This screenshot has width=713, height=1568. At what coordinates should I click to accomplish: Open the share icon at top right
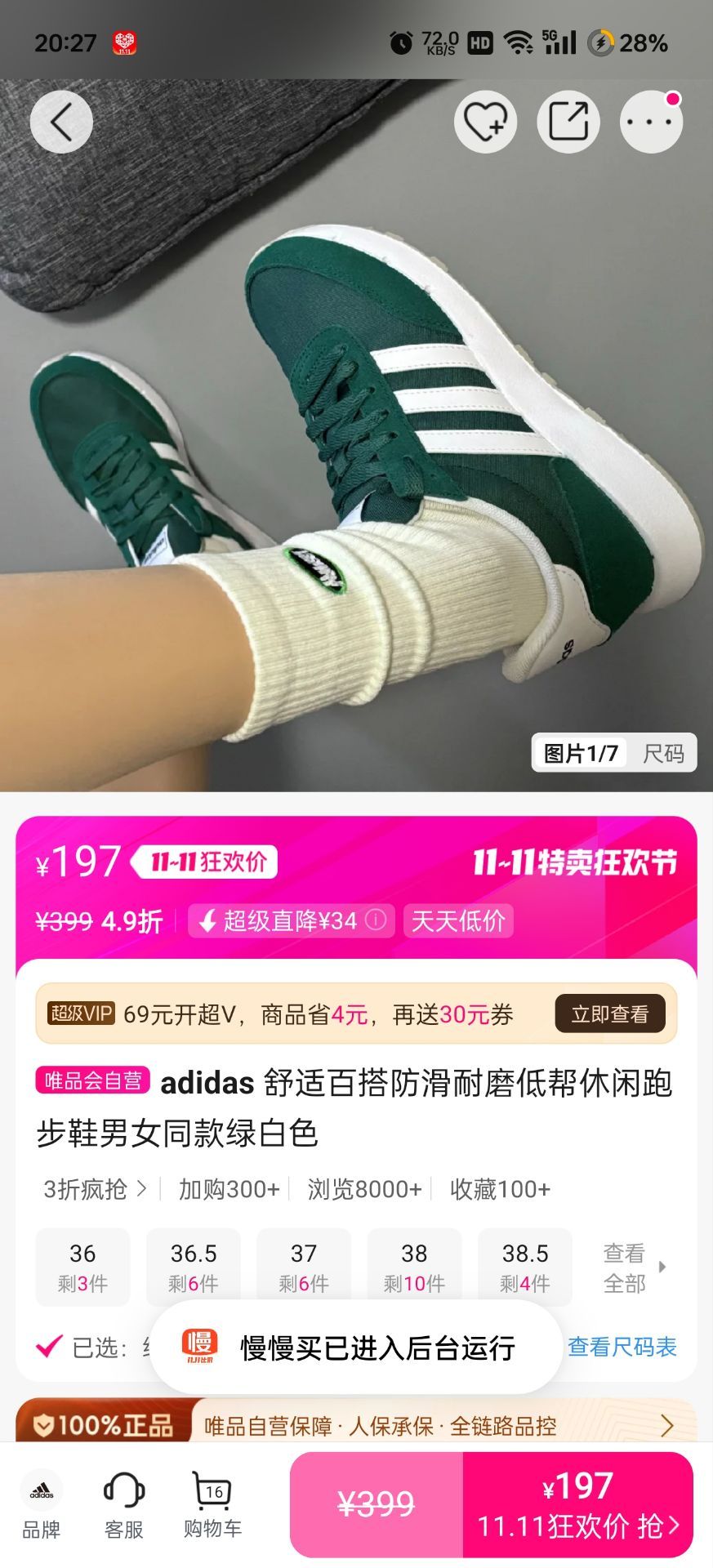click(568, 121)
